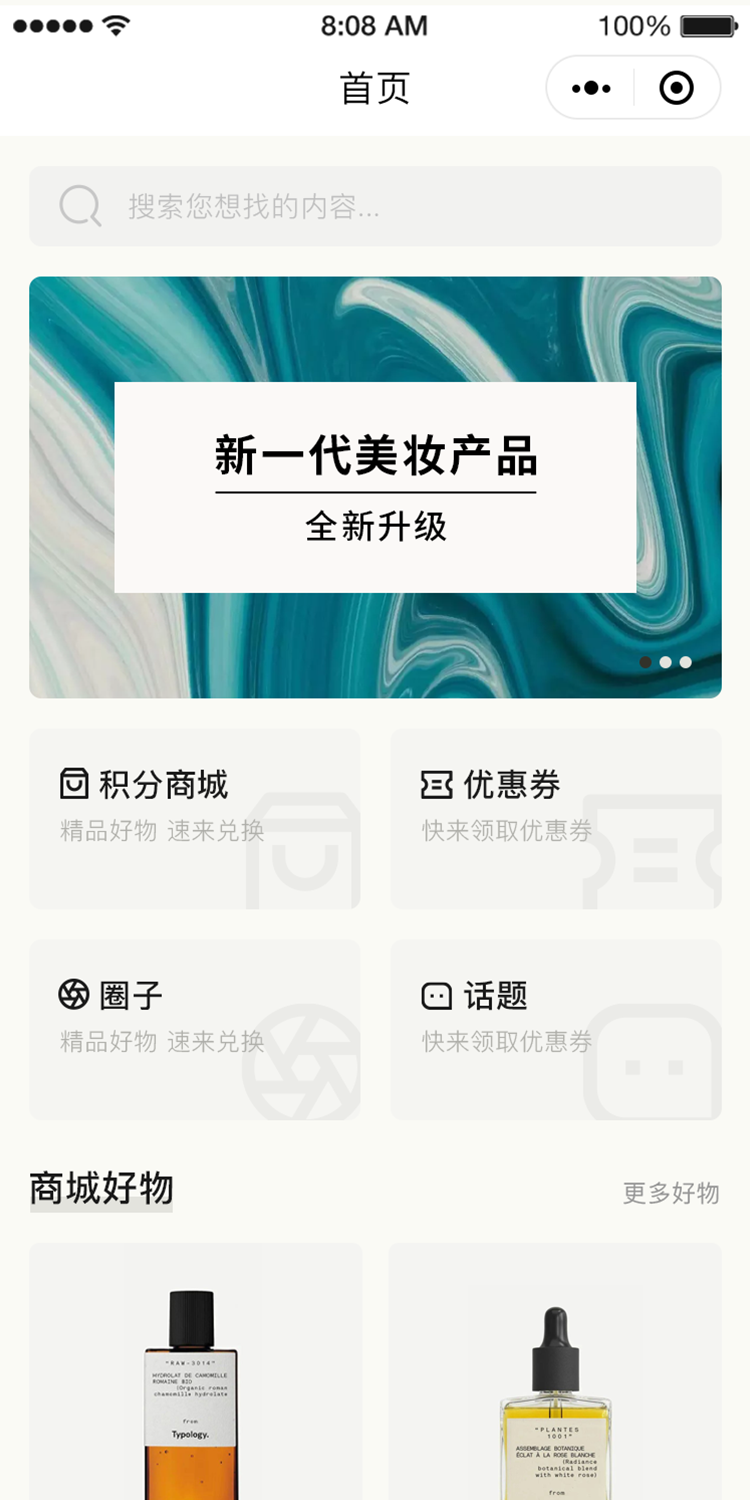750x1500 pixels.
Task: Close the mini program with the circle button
Action: [x=677, y=89]
